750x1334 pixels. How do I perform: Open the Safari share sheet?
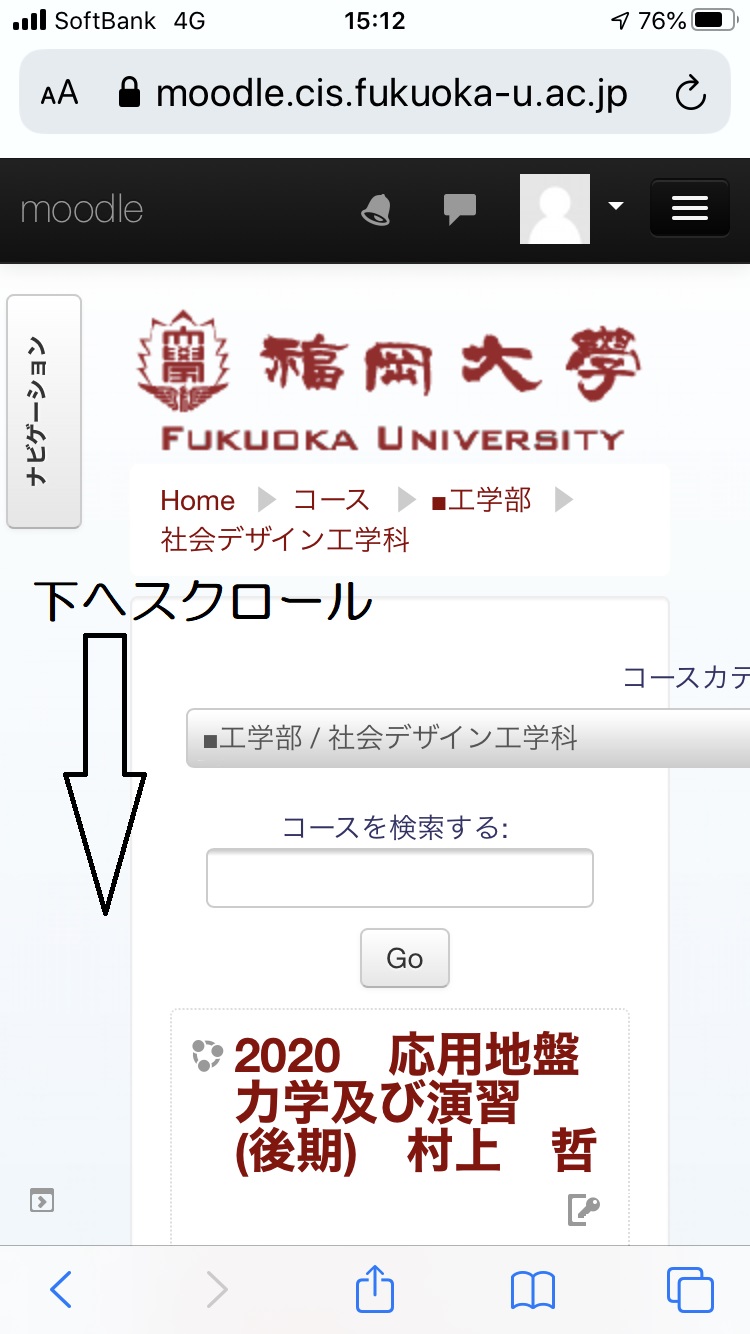375,1289
